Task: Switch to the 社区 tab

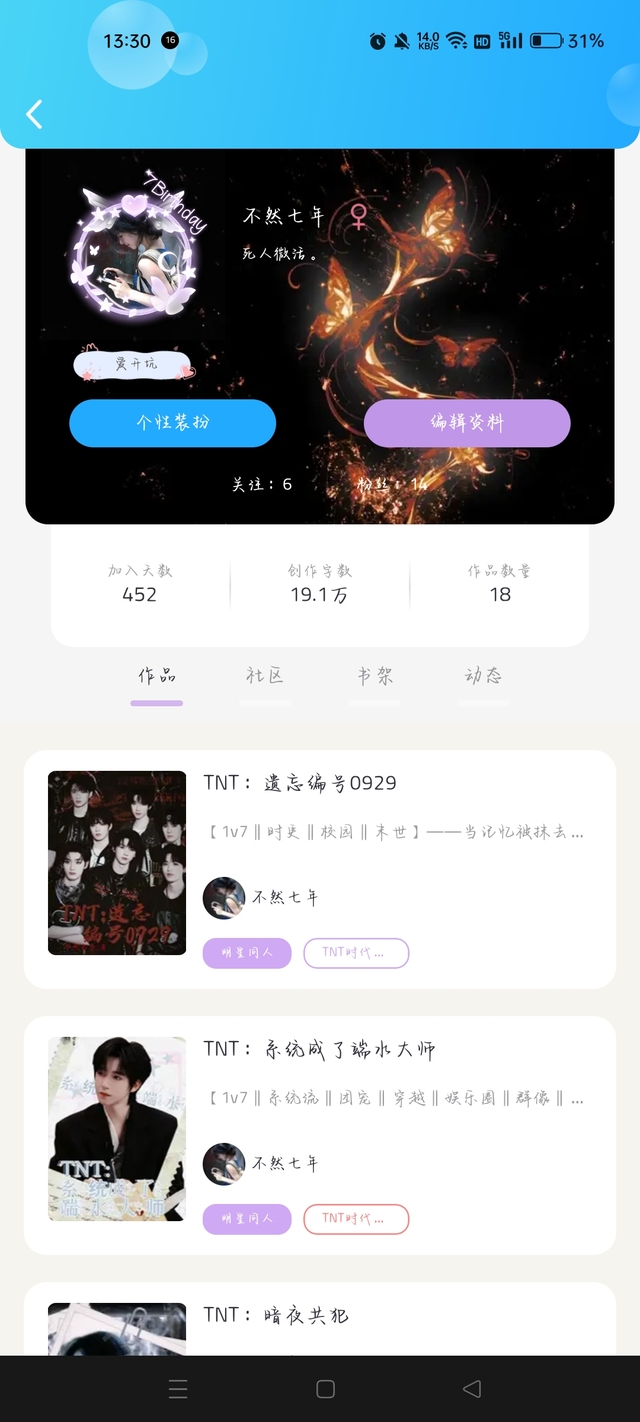Action: [x=265, y=677]
